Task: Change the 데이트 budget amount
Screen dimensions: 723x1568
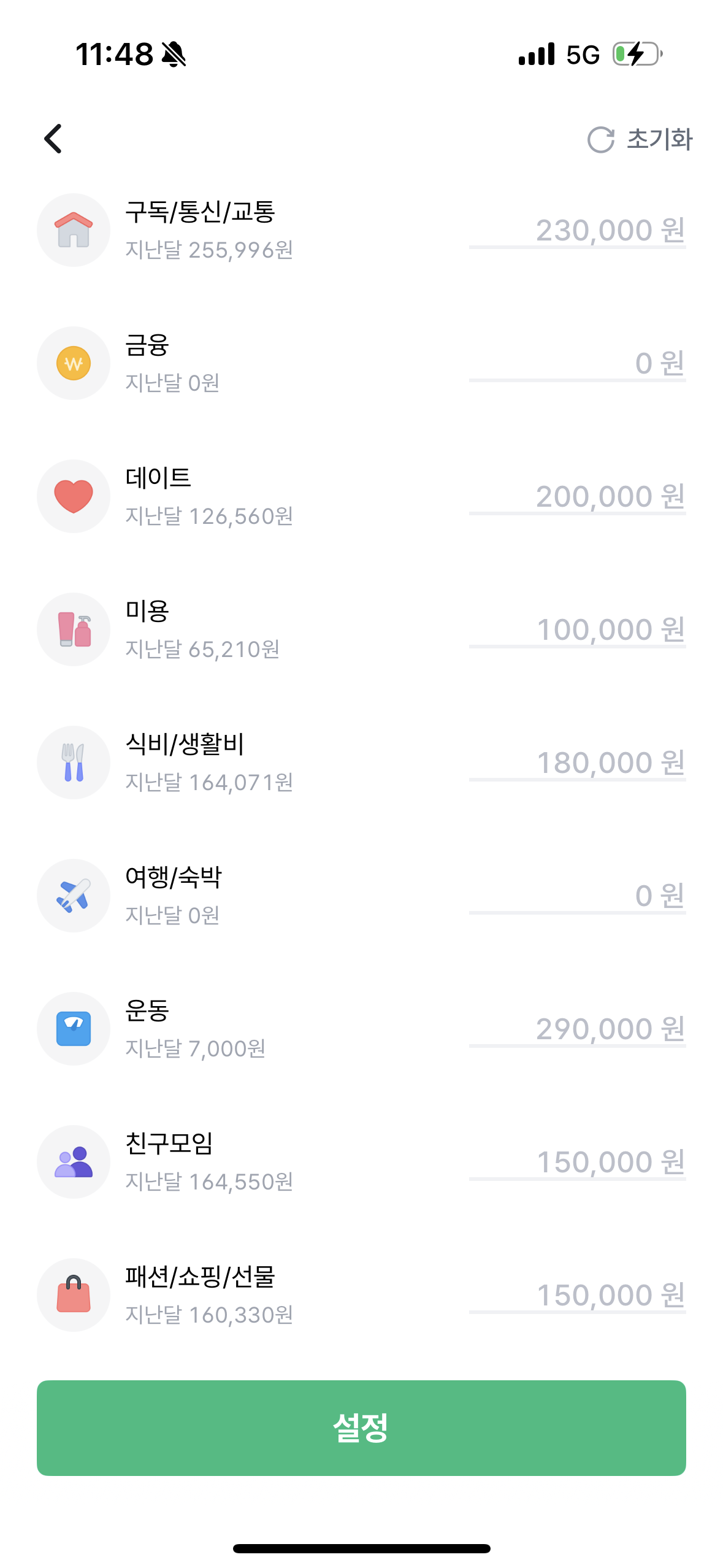Action: (578, 497)
